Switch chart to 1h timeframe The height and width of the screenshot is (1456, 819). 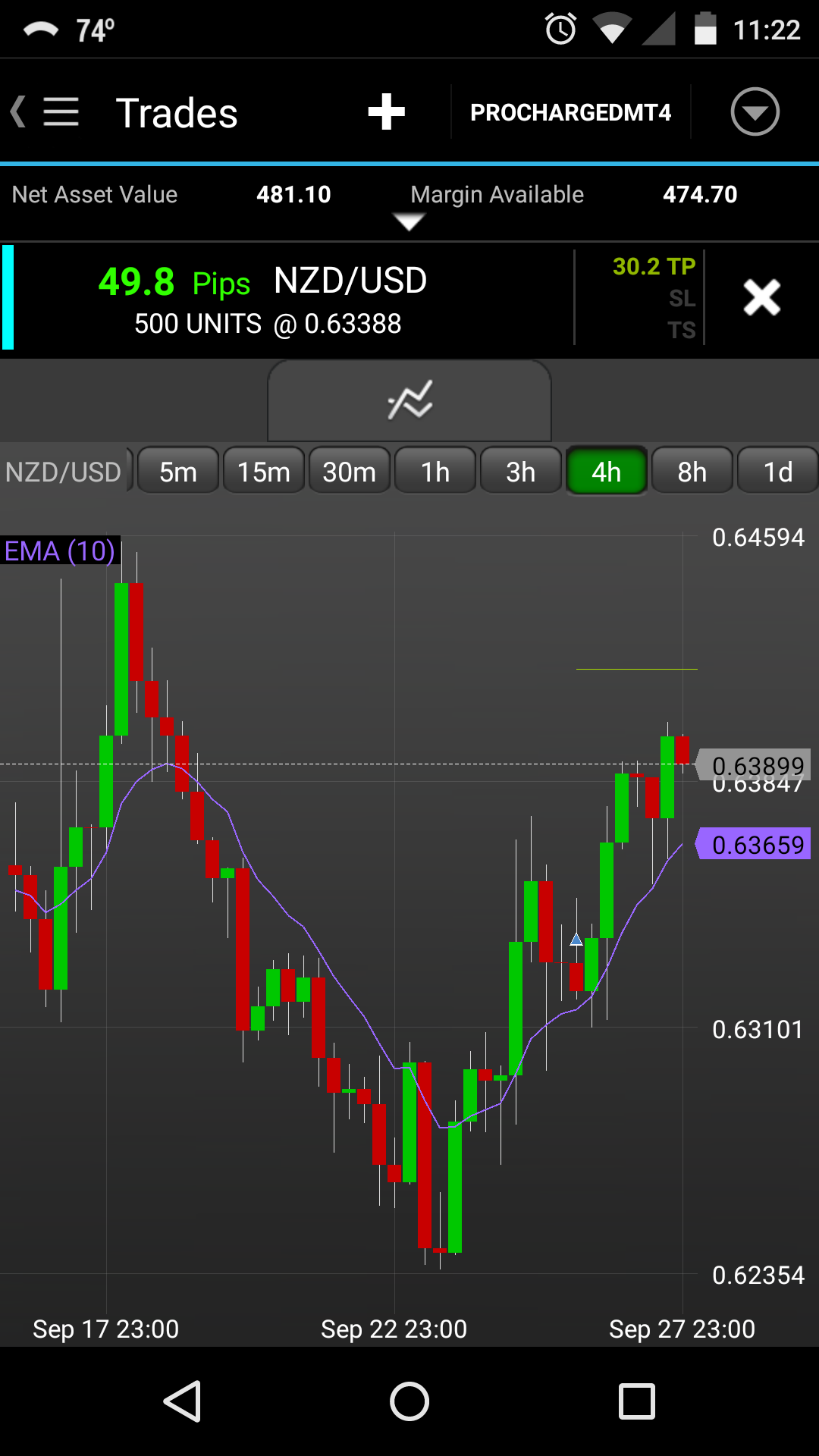tap(435, 472)
